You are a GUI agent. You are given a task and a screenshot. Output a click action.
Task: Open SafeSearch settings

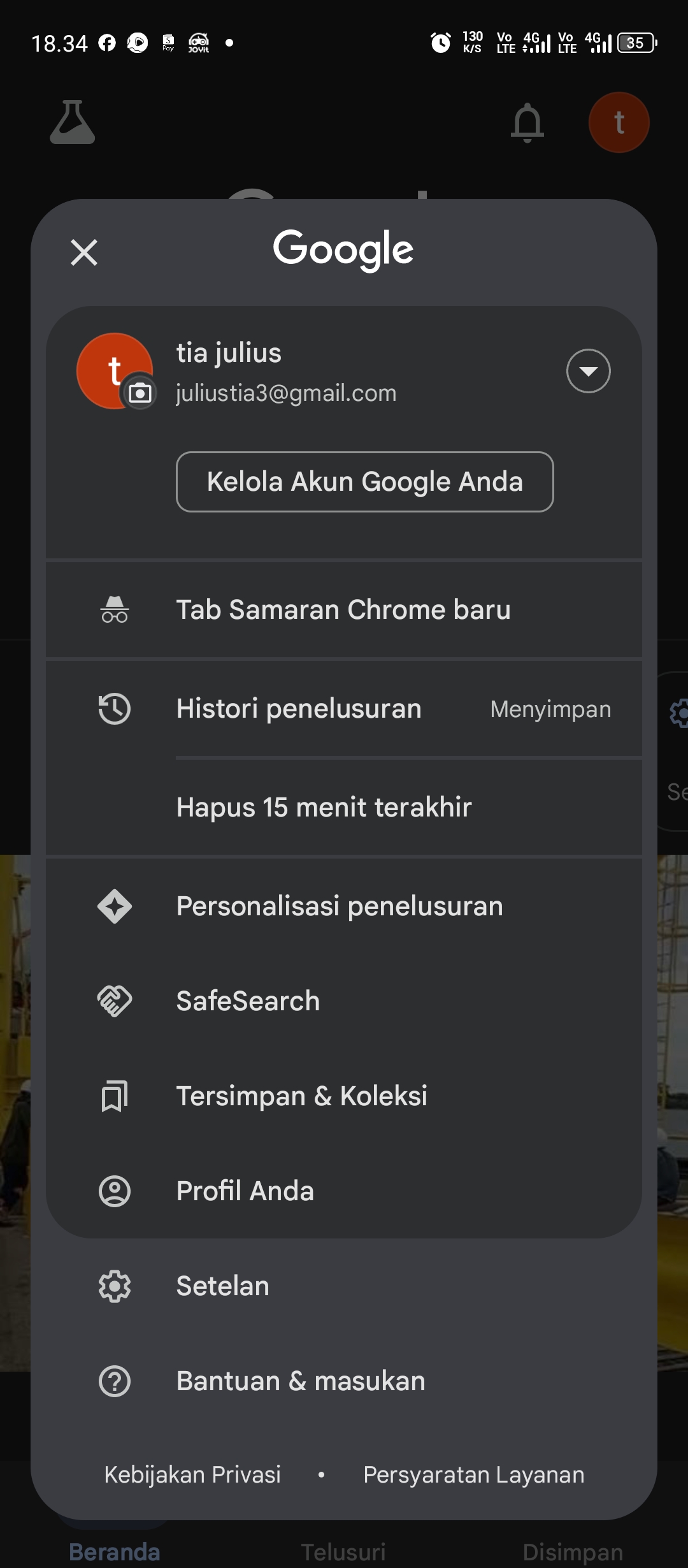[x=344, y=1001]
